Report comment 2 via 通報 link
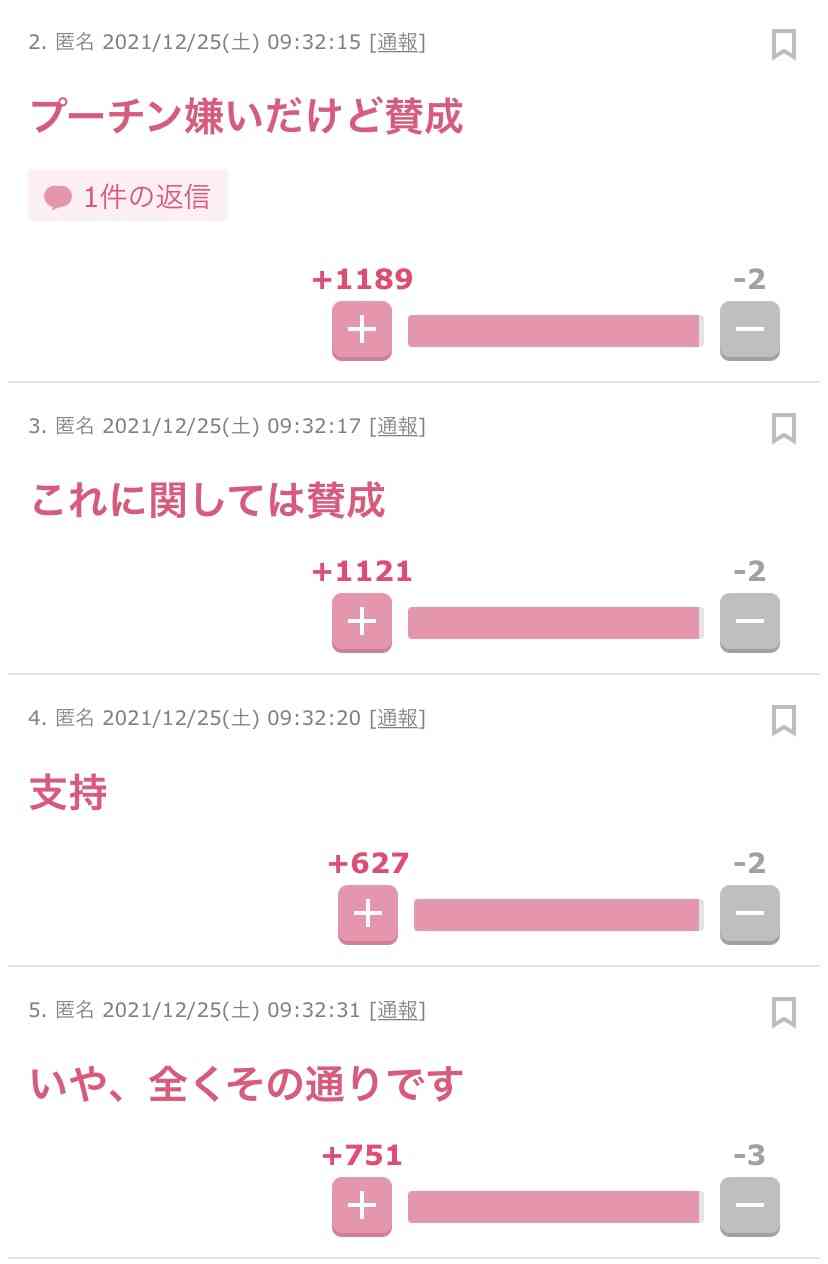828x1264 pixels. tap(397, 43)
